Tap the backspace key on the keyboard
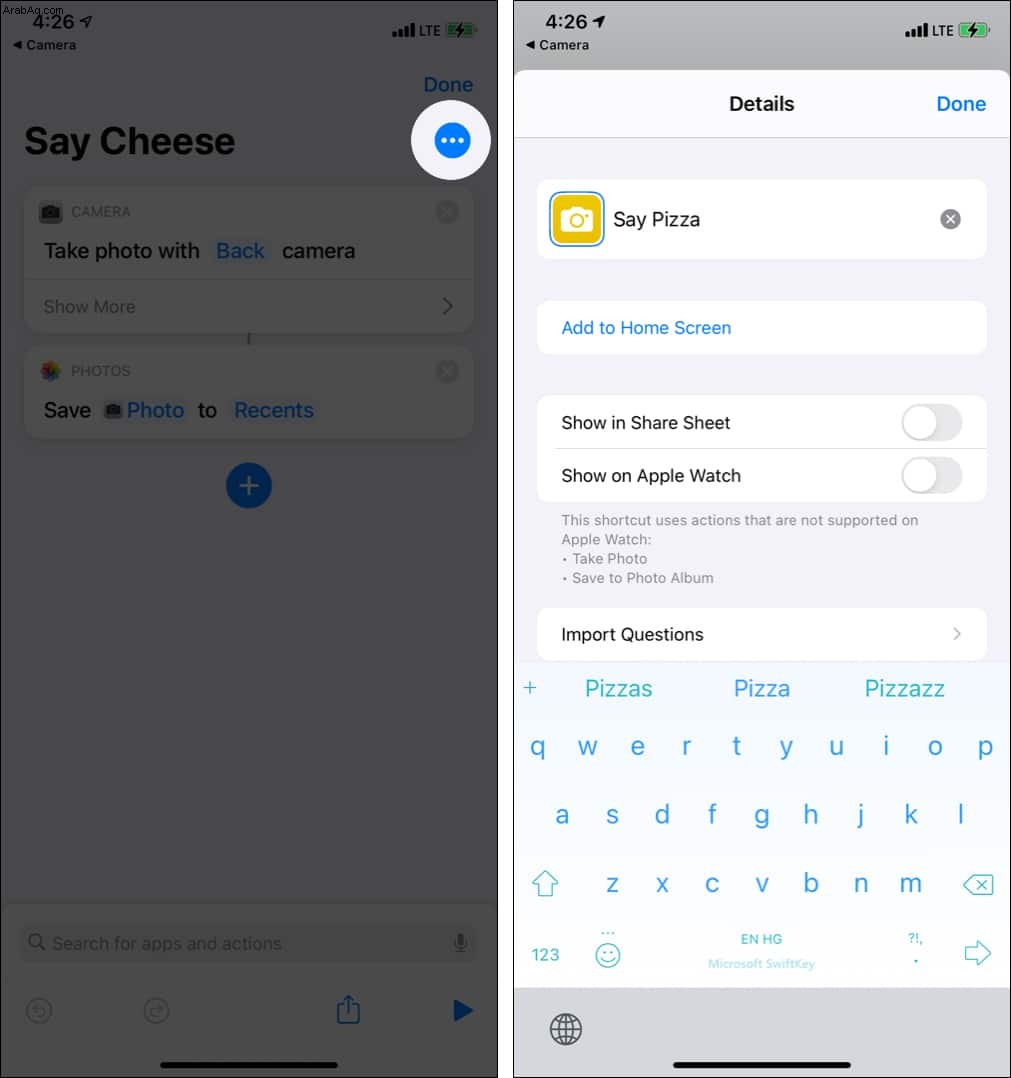The image size is (1011, 1078). [977, 884]
